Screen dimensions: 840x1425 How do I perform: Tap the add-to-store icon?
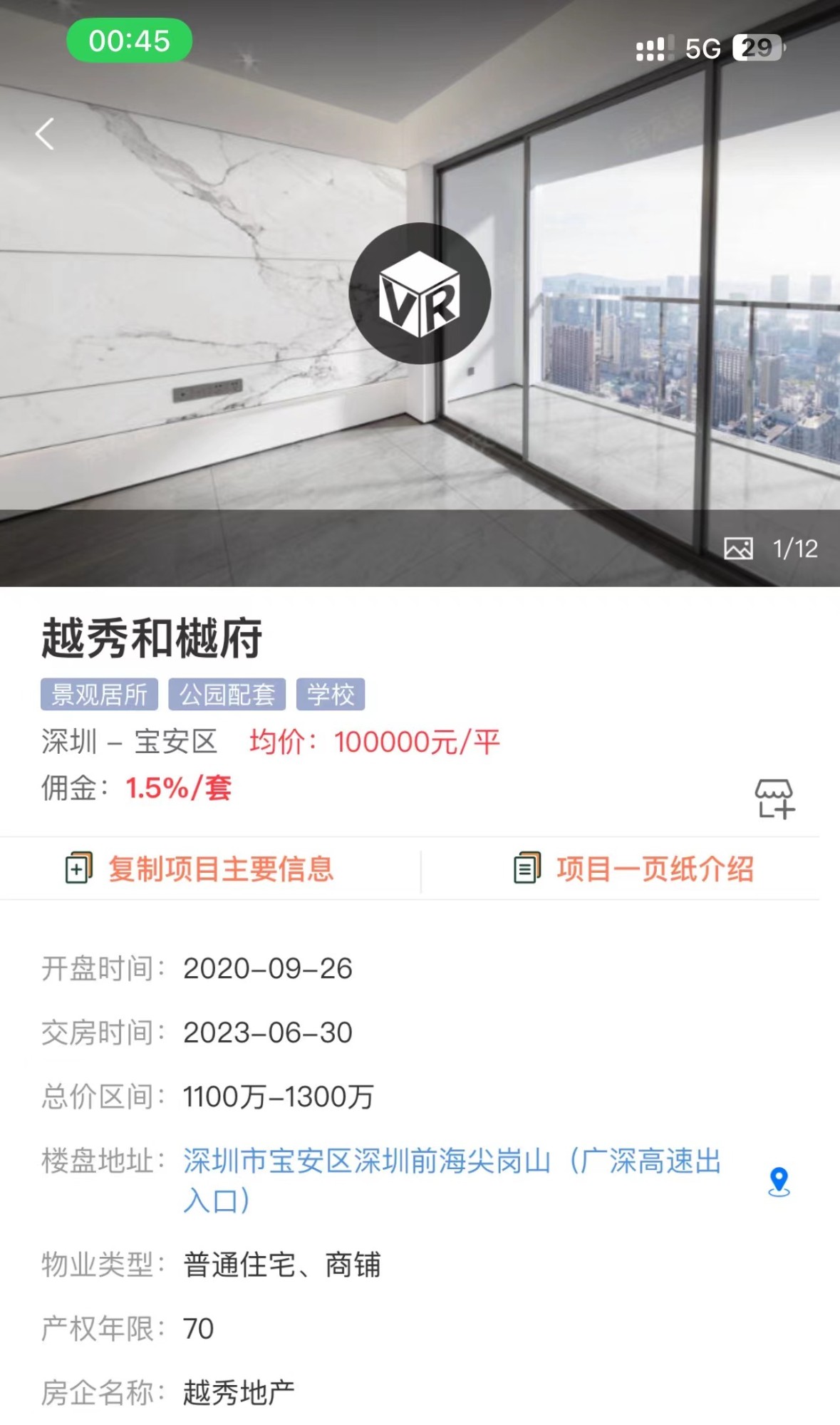coord(774,799)
